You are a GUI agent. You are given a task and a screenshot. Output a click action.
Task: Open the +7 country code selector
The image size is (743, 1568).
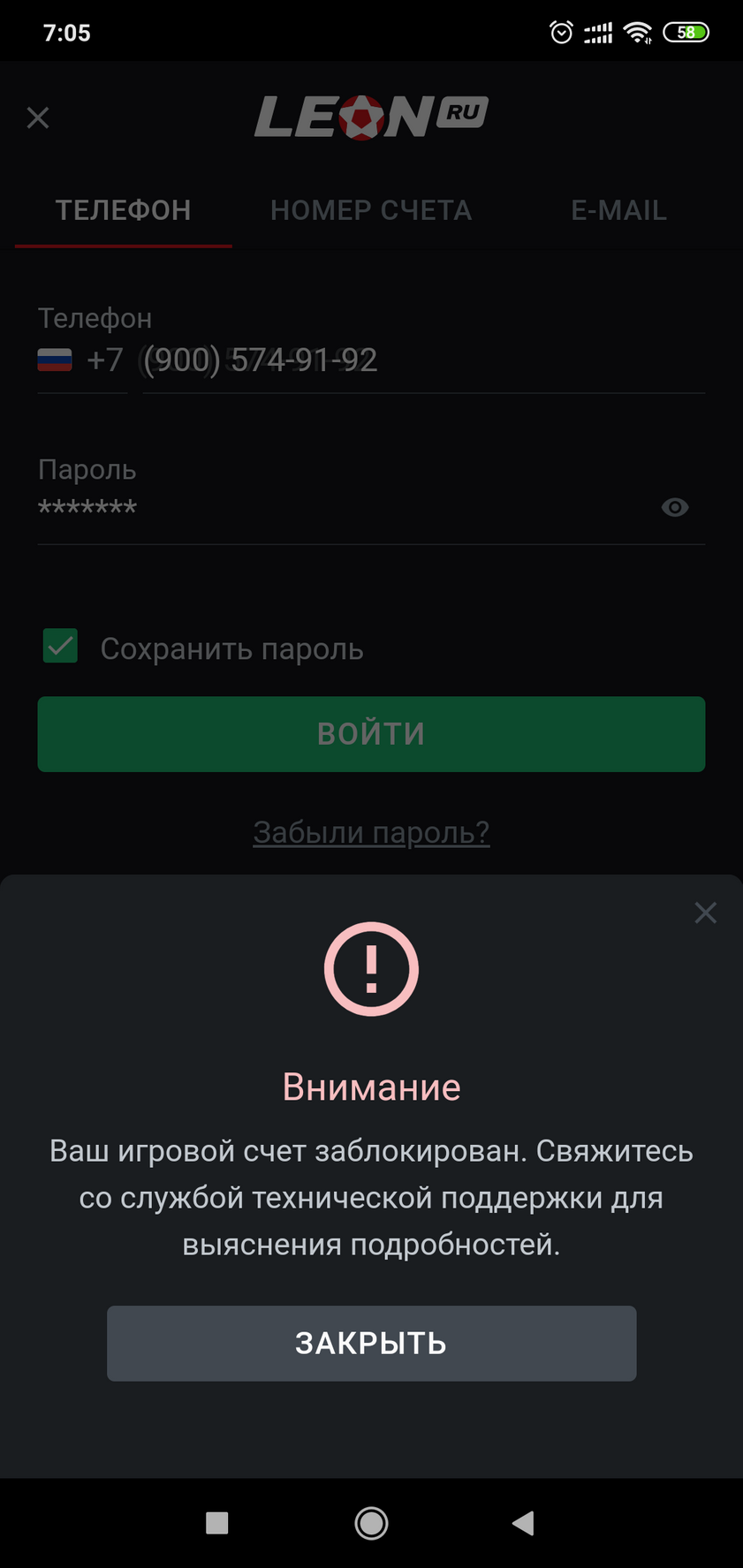click(82, 360)
